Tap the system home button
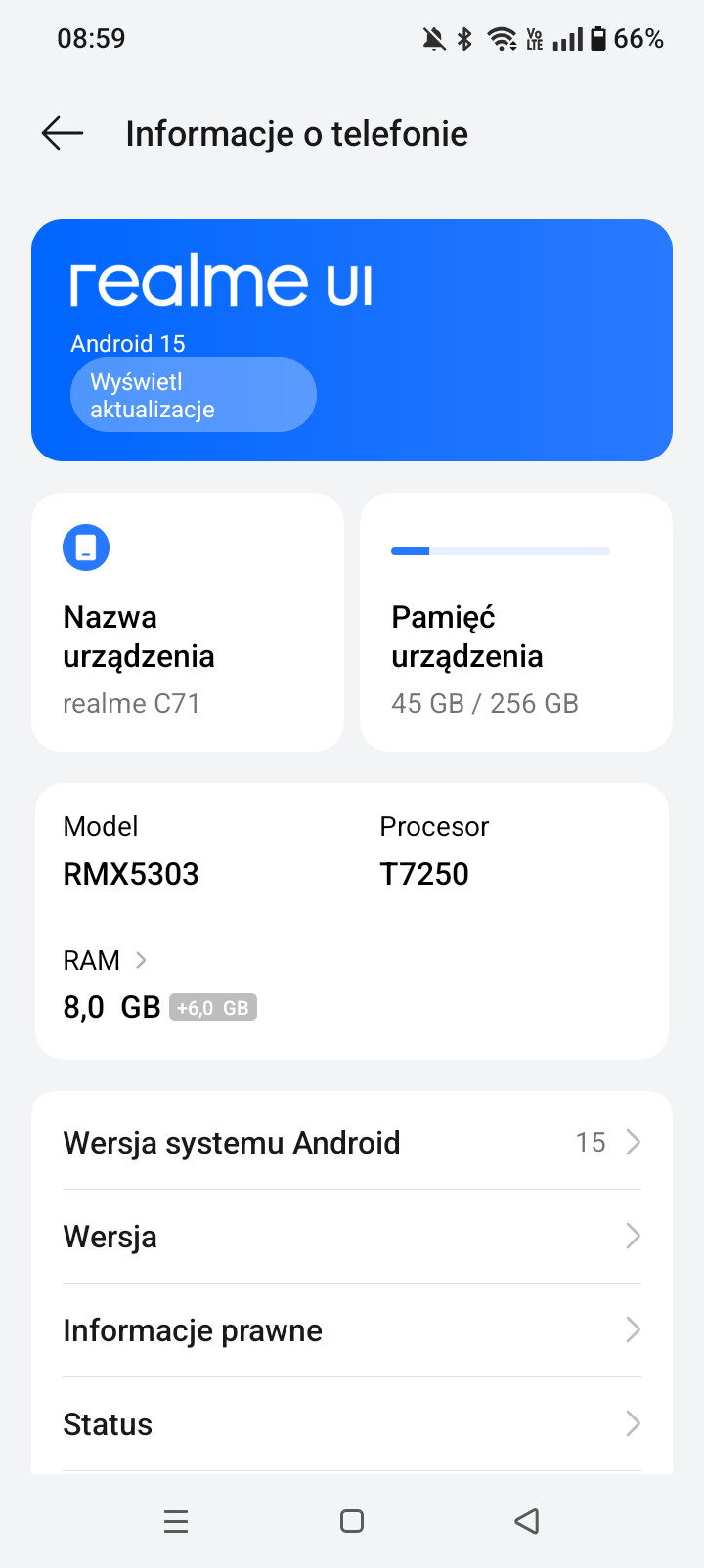Screen dimensions: 704x1568 [x=352, y=1521]
